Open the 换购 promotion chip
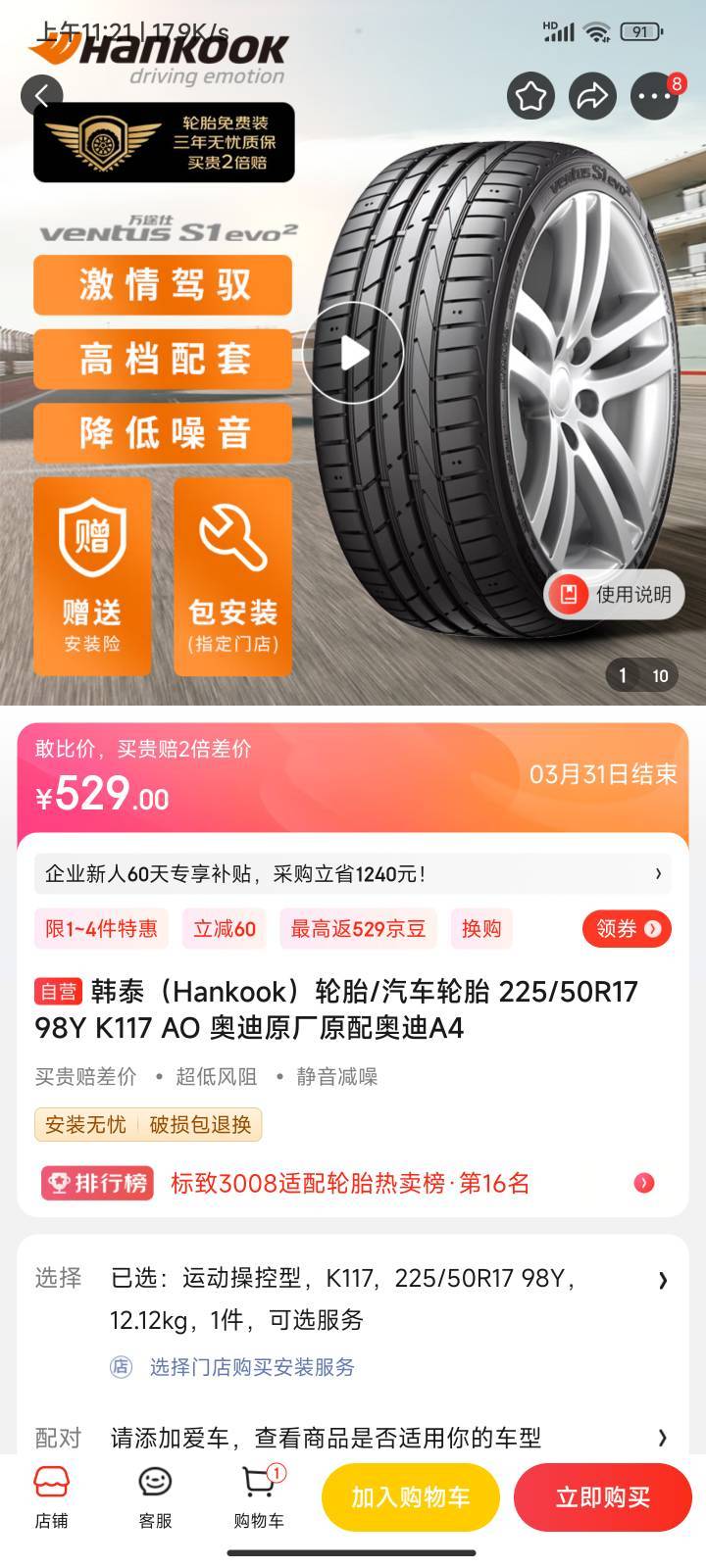 pyautogui.click(x=481, y=929)
